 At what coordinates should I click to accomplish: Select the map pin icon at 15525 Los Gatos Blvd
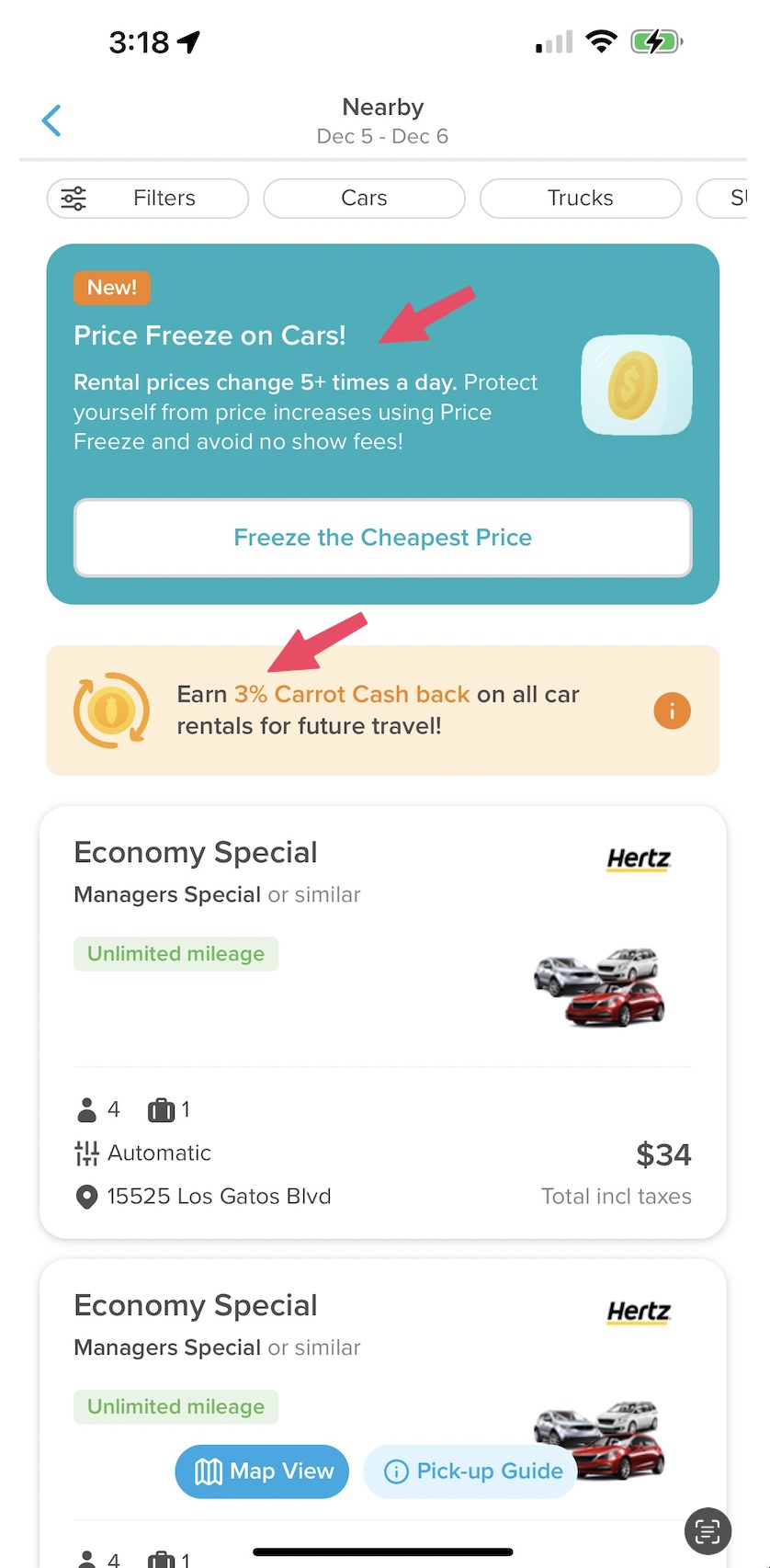[85, 1196]
